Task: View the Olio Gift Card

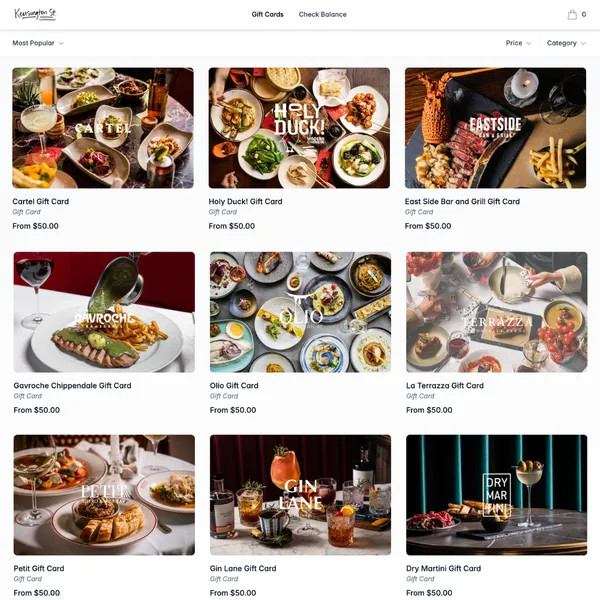Action: coord(299,312)
